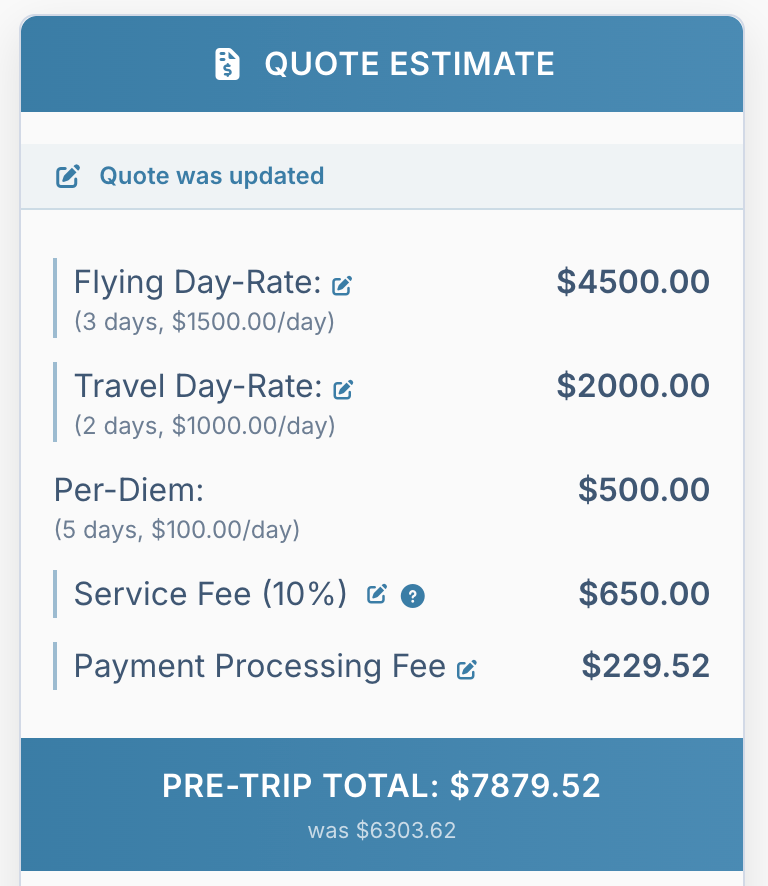Screen dimensions: 768x886
Task: Edit the Service Fee percentage
Action: (x=377, y=595)
